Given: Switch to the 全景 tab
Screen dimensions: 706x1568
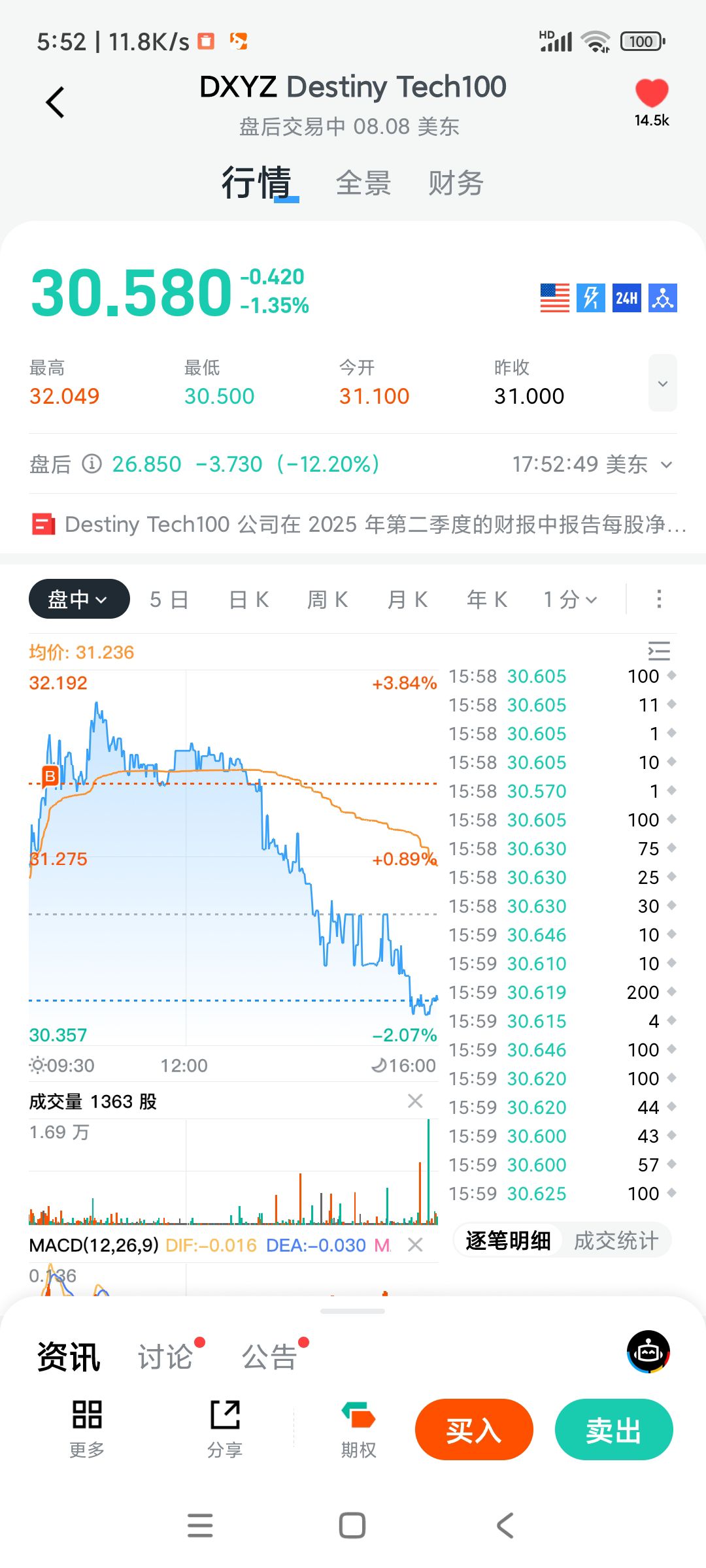Looking at the screenshot, I should click(363, 183).
